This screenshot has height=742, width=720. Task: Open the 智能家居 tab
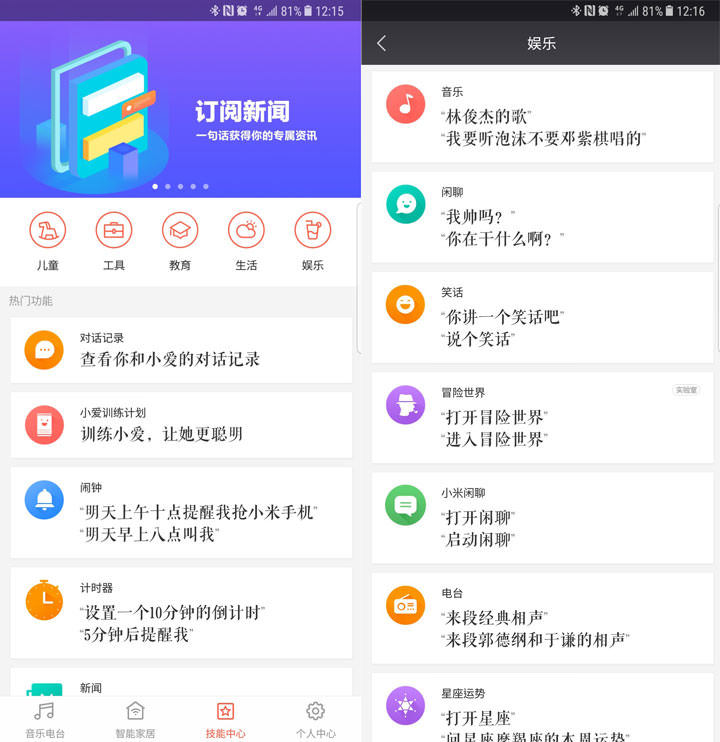[x=135, y=718]
